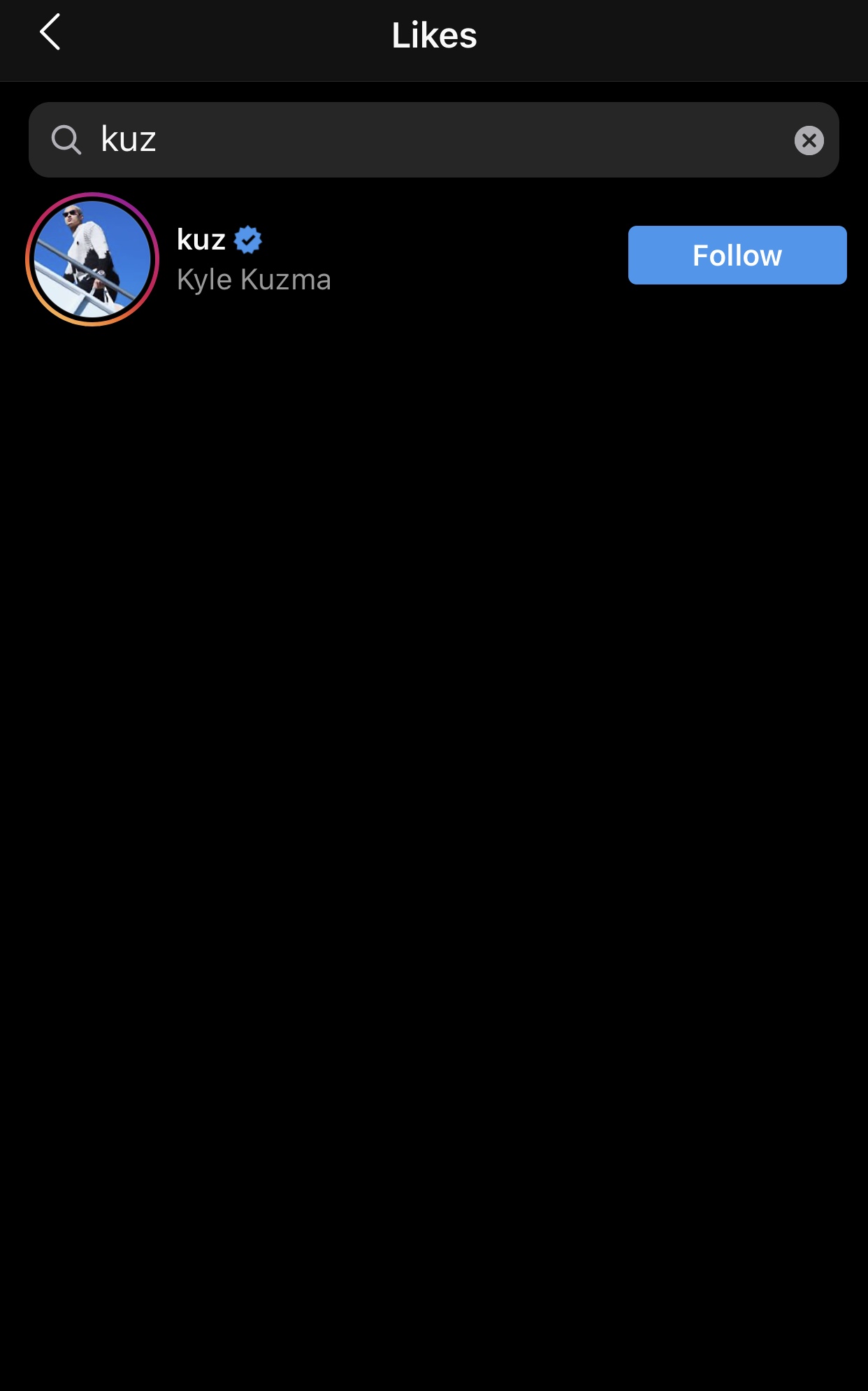View kuz's story from profile picture
Screen dimensions: 868x1391
(92, 259)
